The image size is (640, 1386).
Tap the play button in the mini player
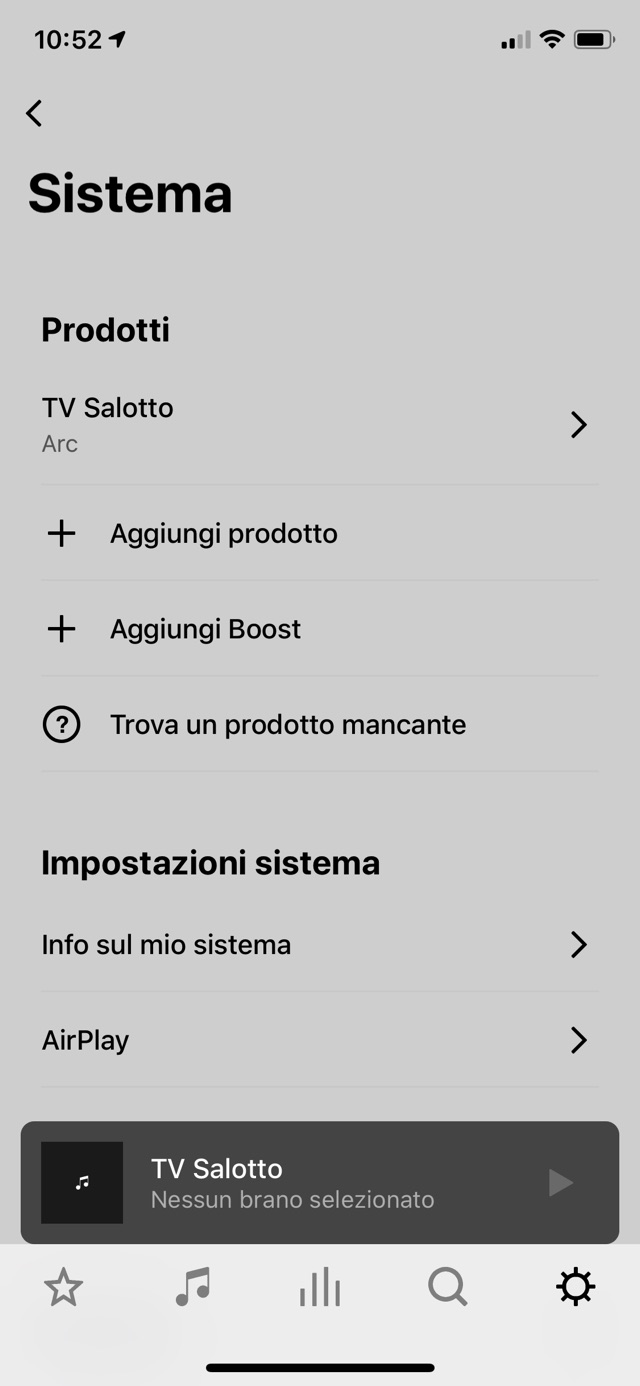click(x=560, y=1183)
